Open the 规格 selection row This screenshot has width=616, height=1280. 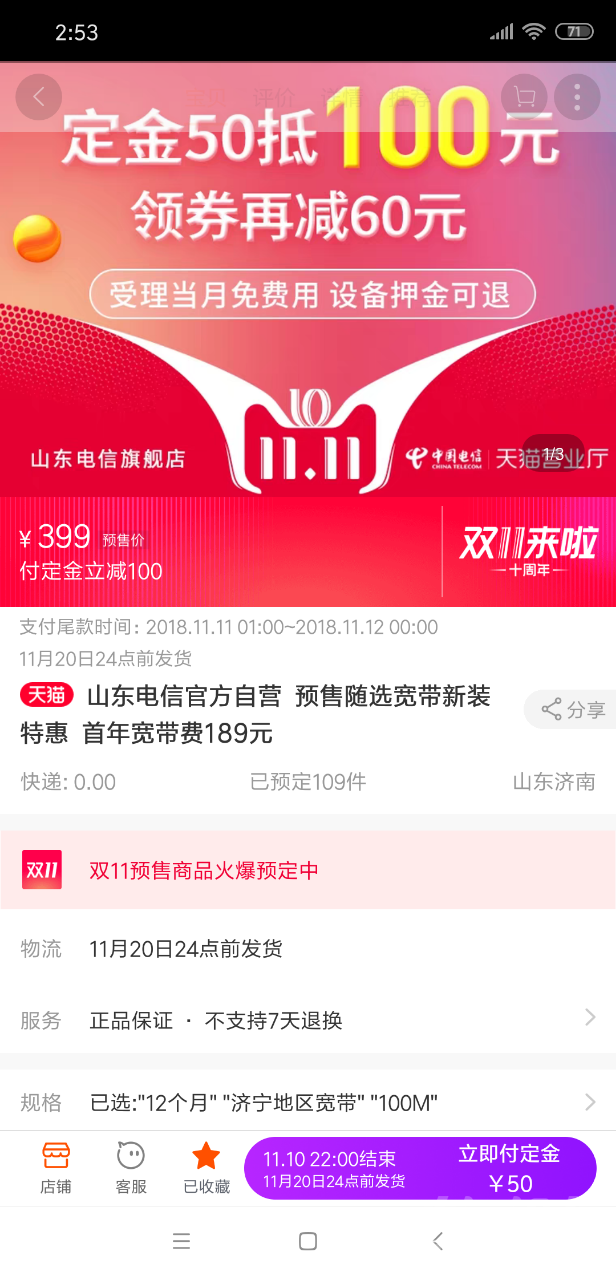tap(308, 1103)
